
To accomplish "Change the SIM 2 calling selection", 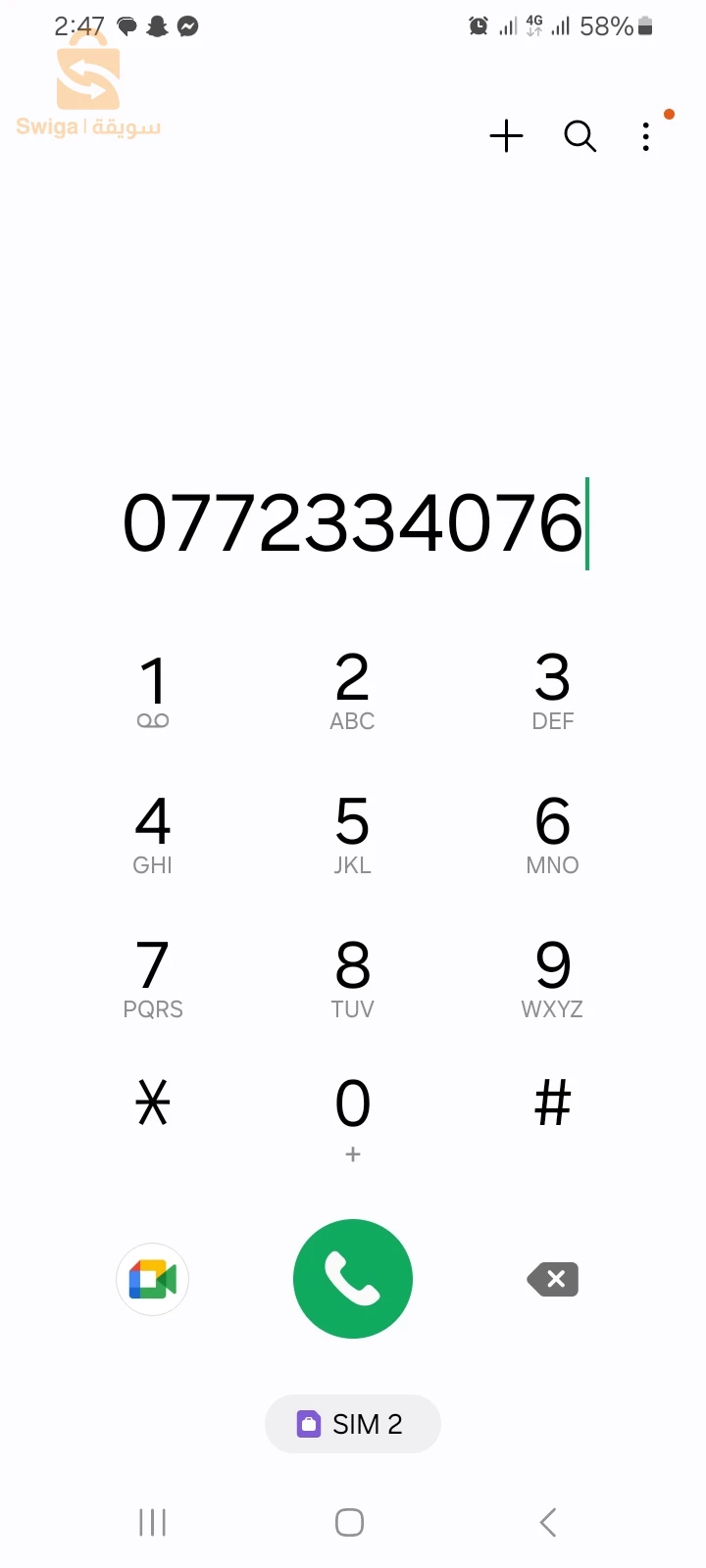I will pyautogui.click(x=353, y=1424).
